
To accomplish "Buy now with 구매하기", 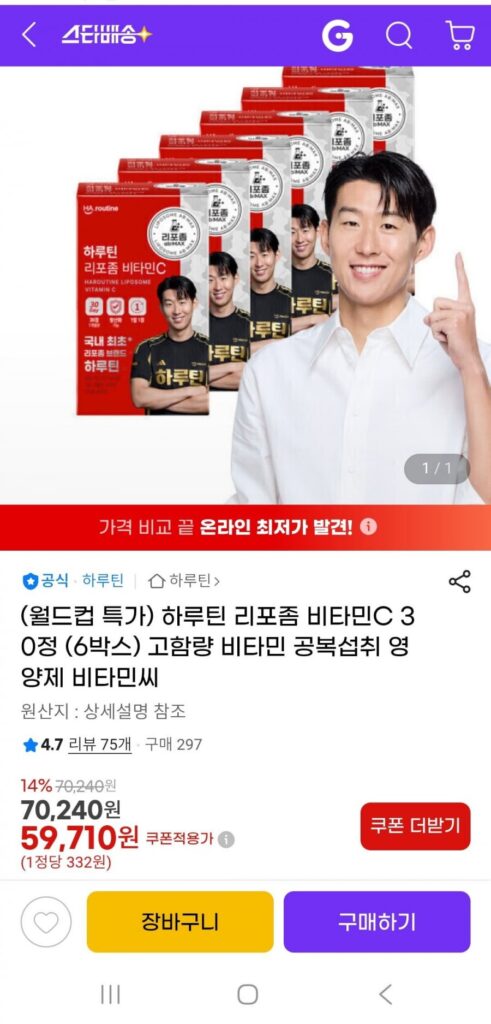I will [377, 921].
